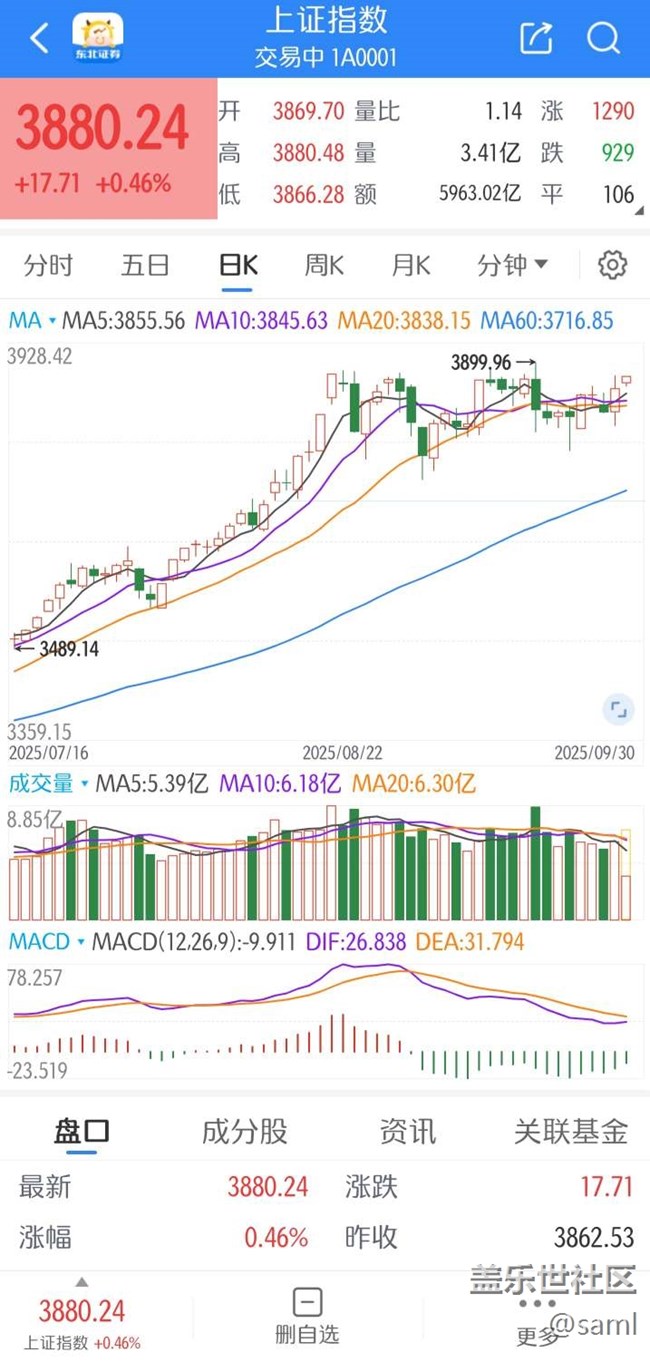Select the 盘口 tab
The image size is (650, 1362).
tap(82, 1131)
